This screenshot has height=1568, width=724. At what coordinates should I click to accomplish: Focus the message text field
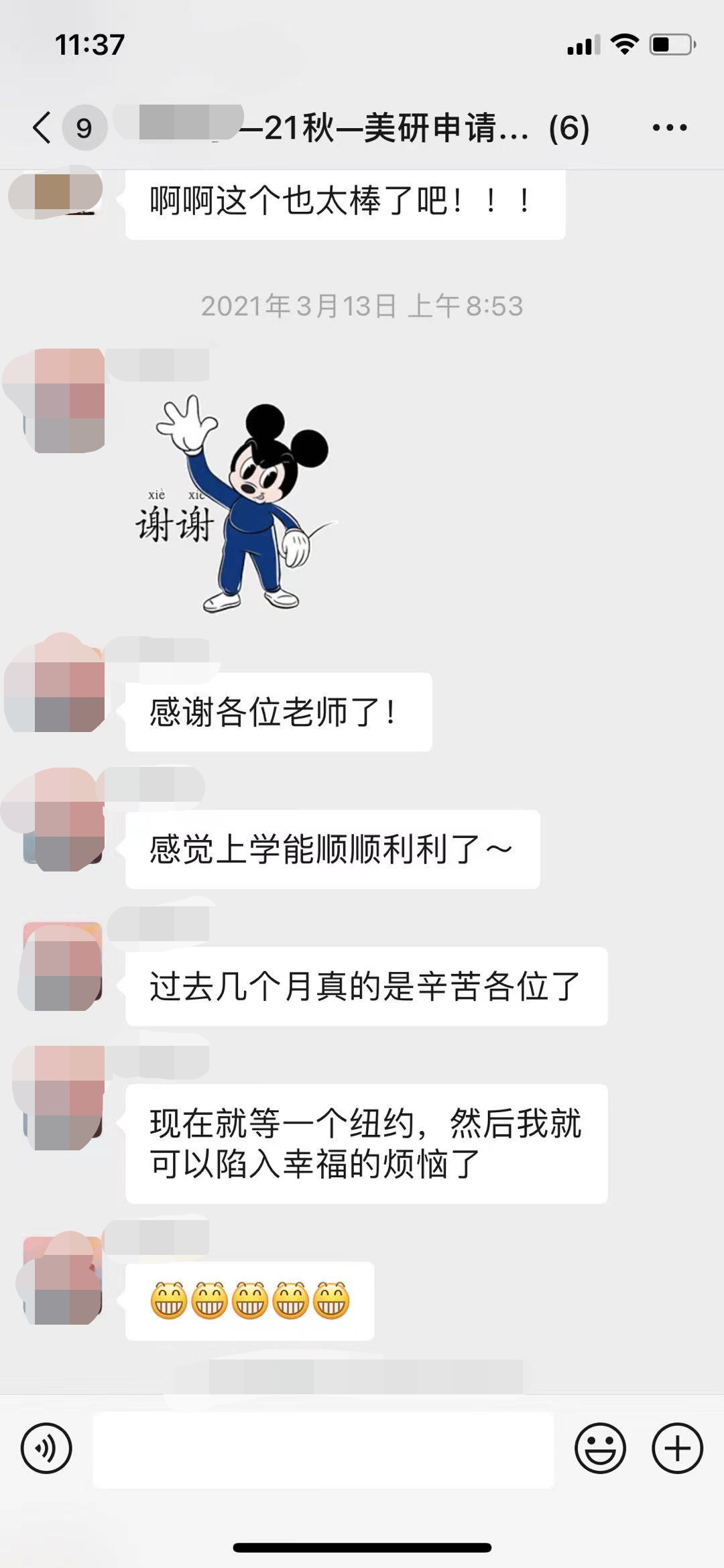(323, 1448)
